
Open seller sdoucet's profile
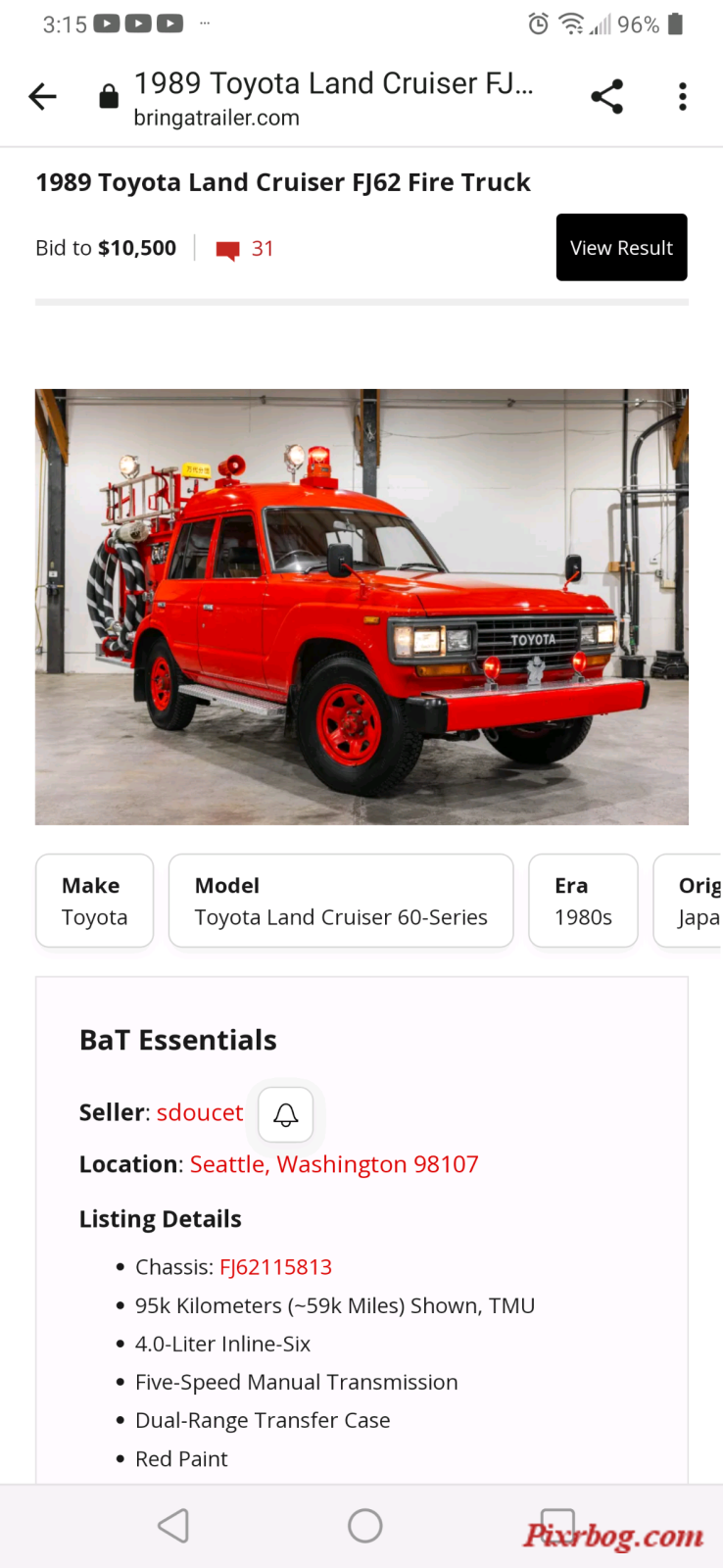(x=200, y=1112)
